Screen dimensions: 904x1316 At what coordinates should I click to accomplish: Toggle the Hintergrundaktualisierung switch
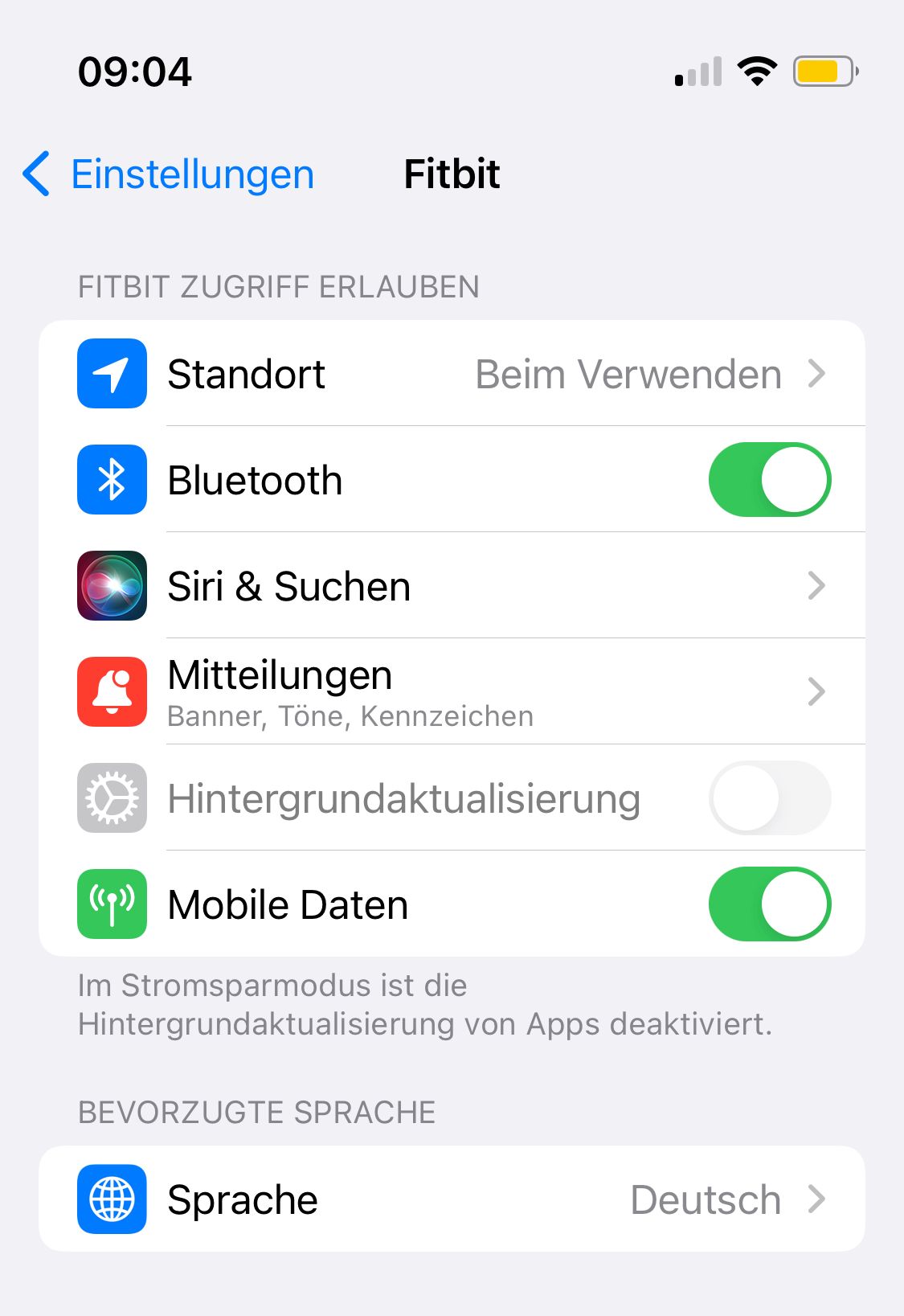[769, 798]
